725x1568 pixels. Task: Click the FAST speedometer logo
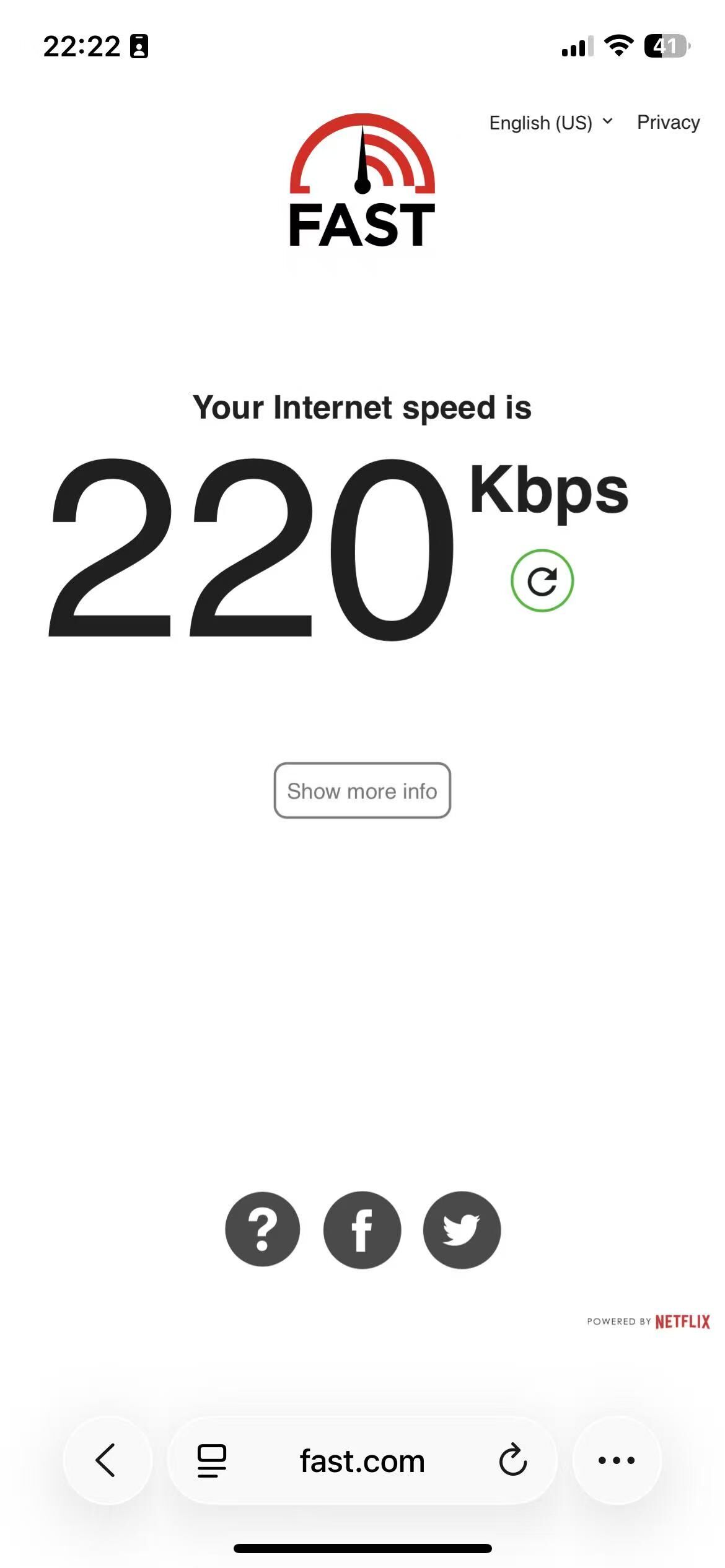point(362,180)
